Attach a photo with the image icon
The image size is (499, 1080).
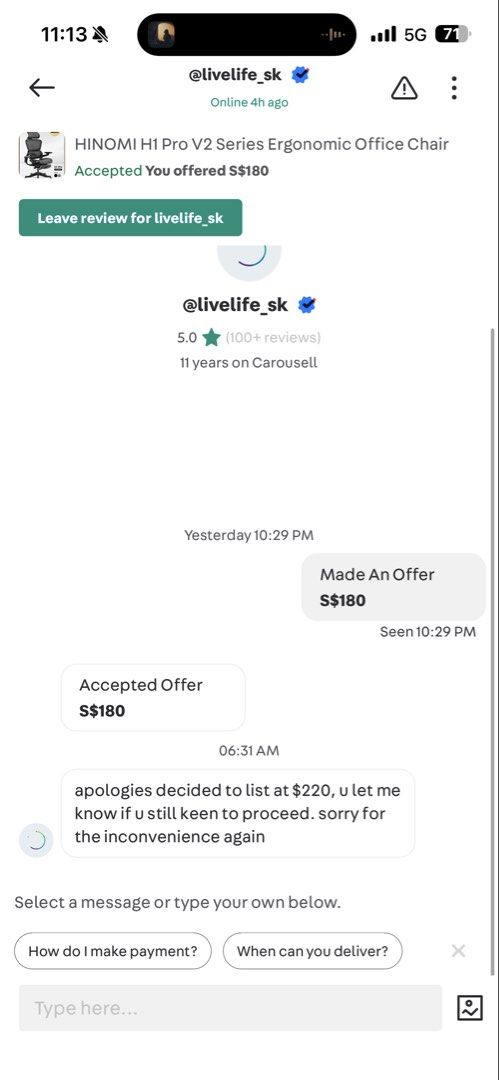pos(469,1008)
